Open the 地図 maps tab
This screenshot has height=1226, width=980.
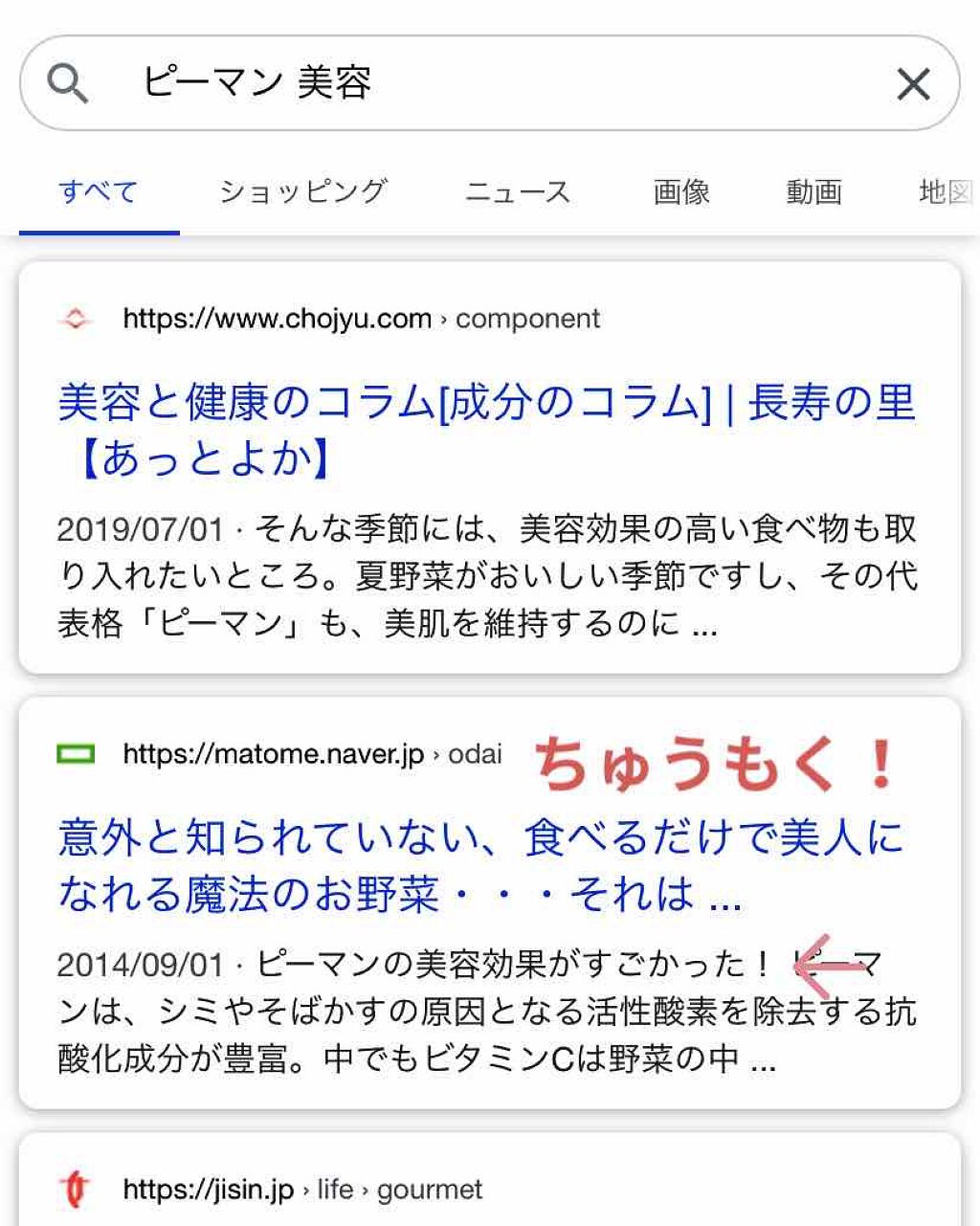(x=943, y=191)
